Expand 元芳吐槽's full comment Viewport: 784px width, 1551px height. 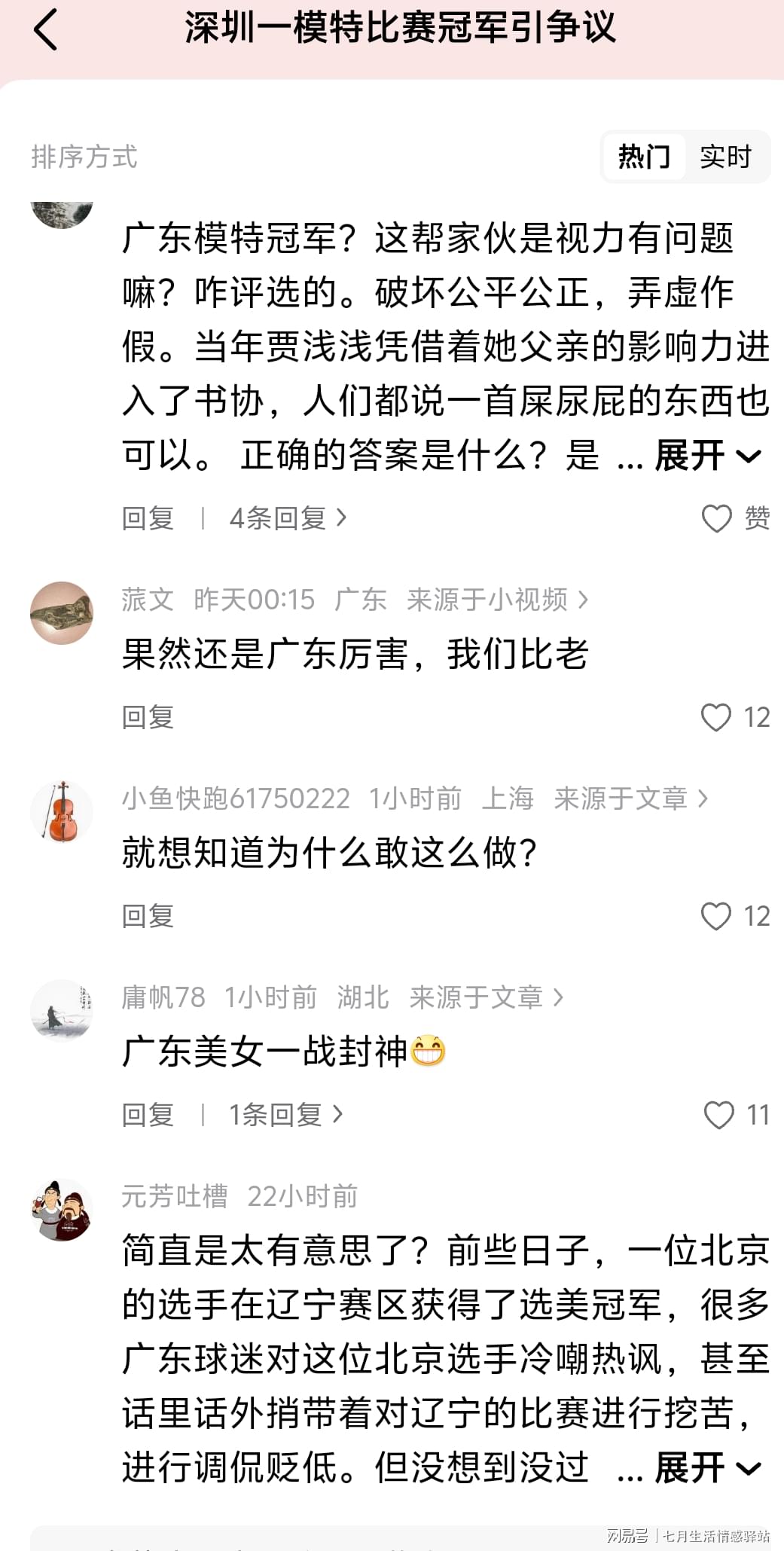706,1468
